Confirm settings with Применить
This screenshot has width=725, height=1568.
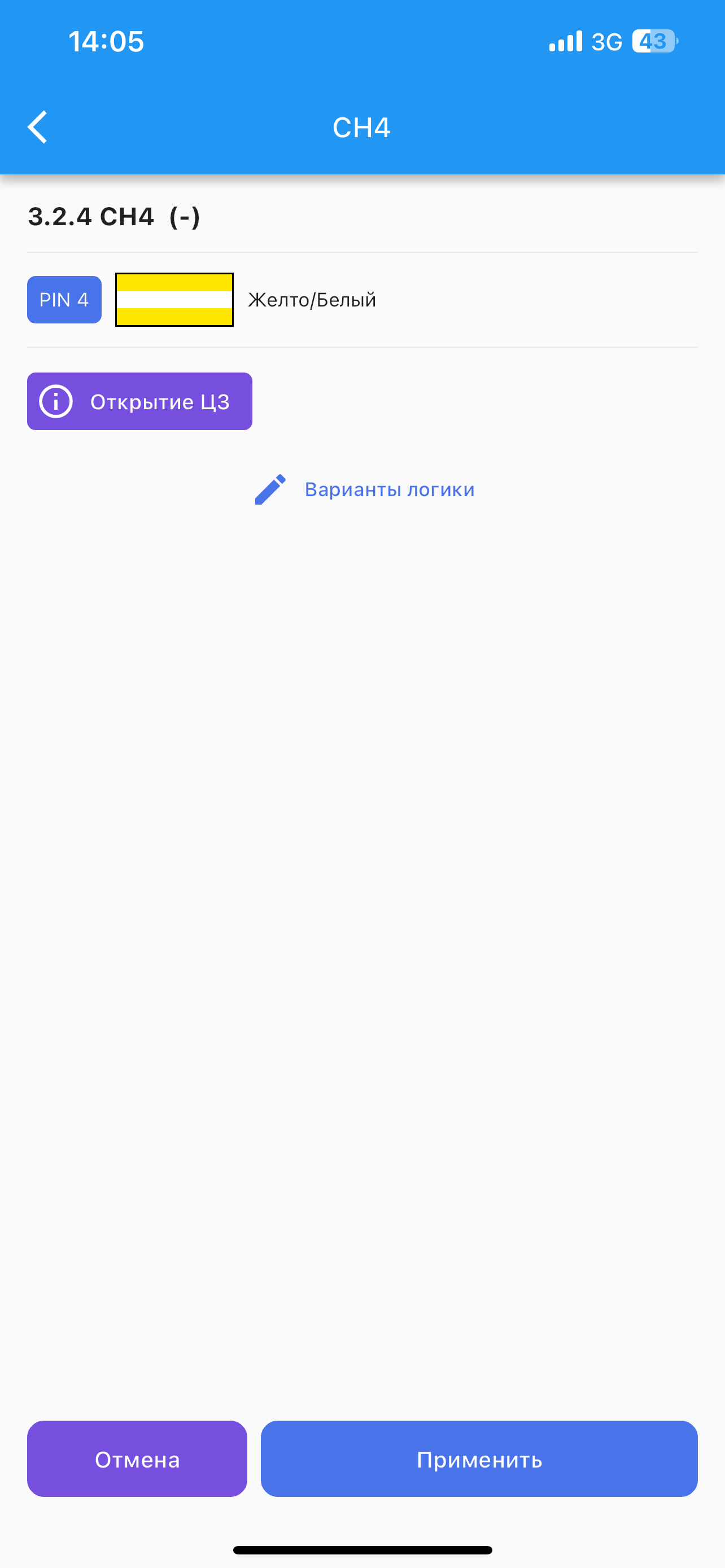[478, 1458]
